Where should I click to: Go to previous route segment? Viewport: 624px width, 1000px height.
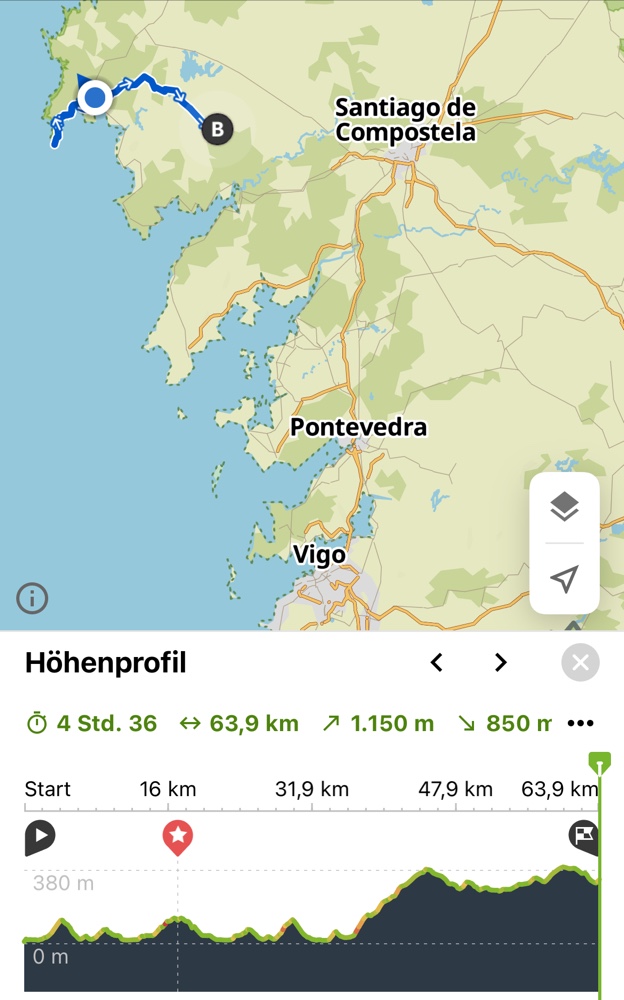(x=436, y=662)
